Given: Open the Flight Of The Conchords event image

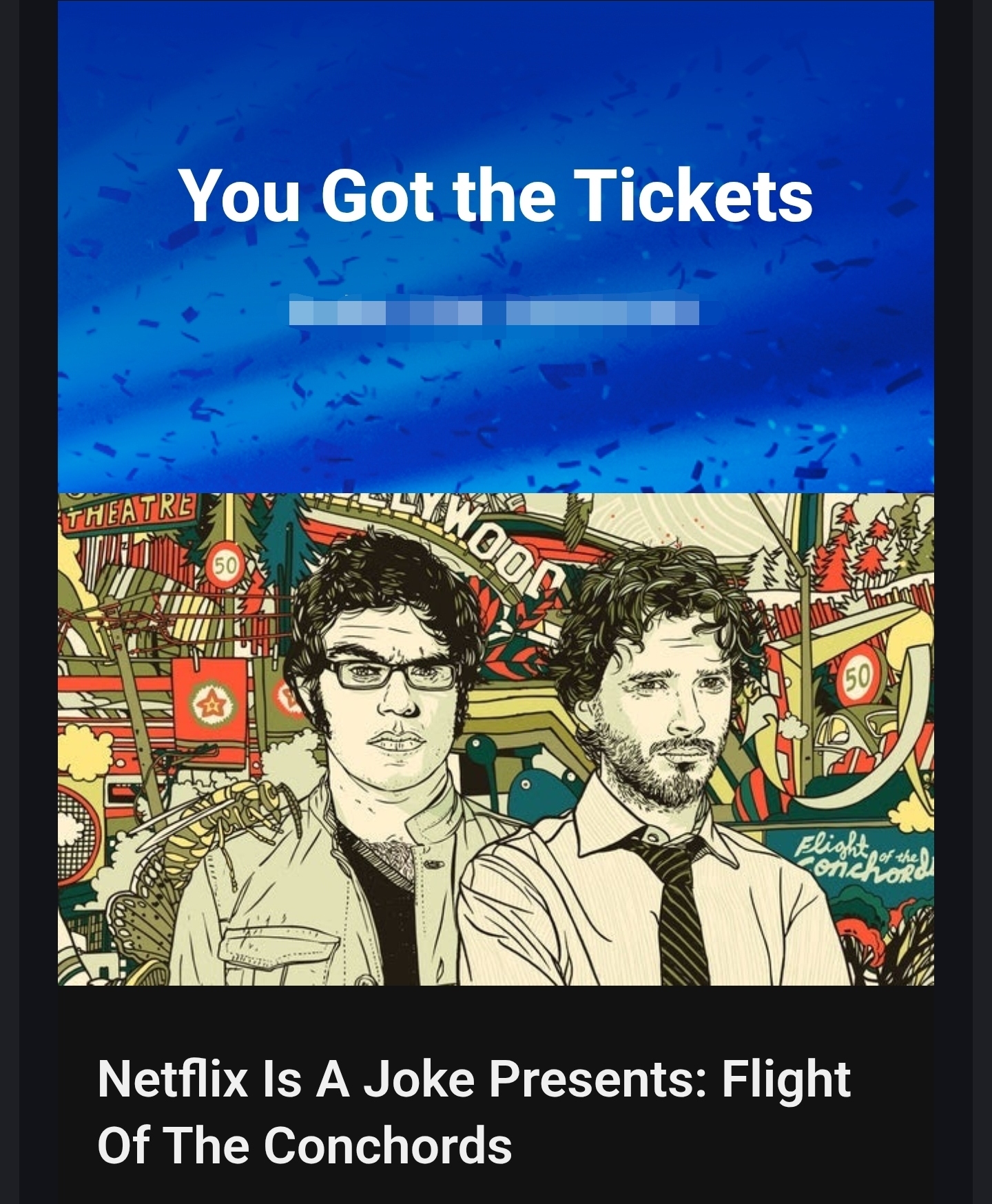Looking at the screenshot, I should (x=496, y=739).
